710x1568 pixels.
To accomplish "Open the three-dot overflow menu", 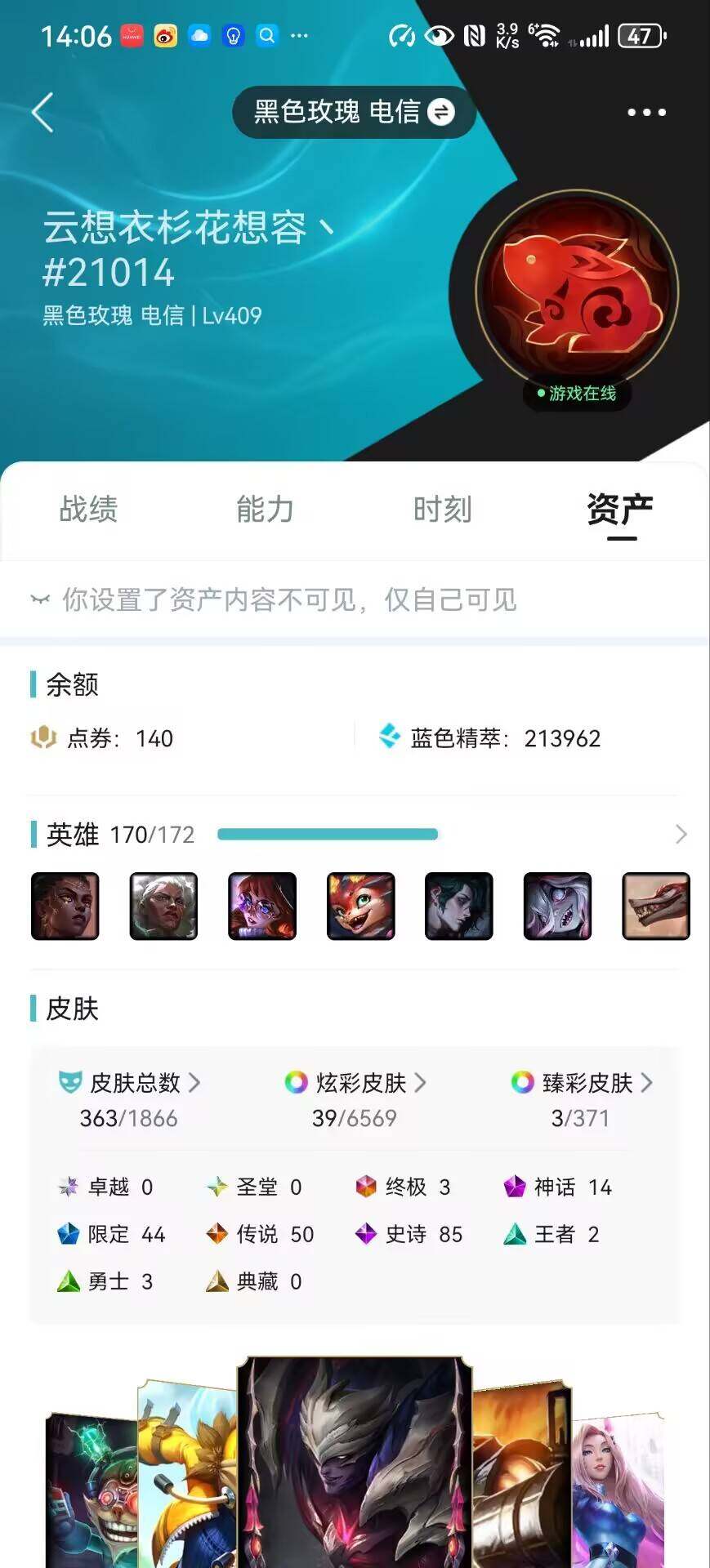I will pyautogui.click(x=646, y=113).
